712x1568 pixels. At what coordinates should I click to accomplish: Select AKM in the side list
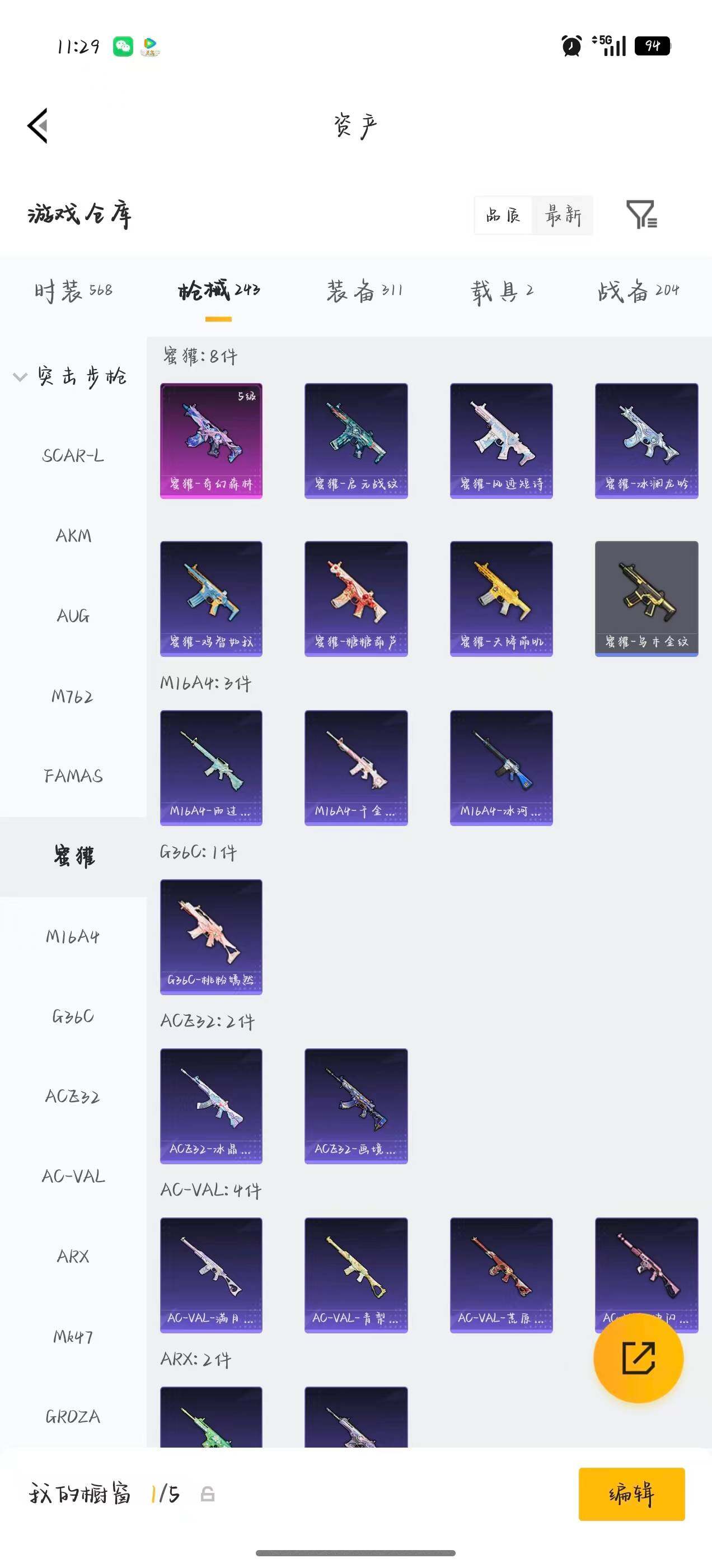pos(73,536)
